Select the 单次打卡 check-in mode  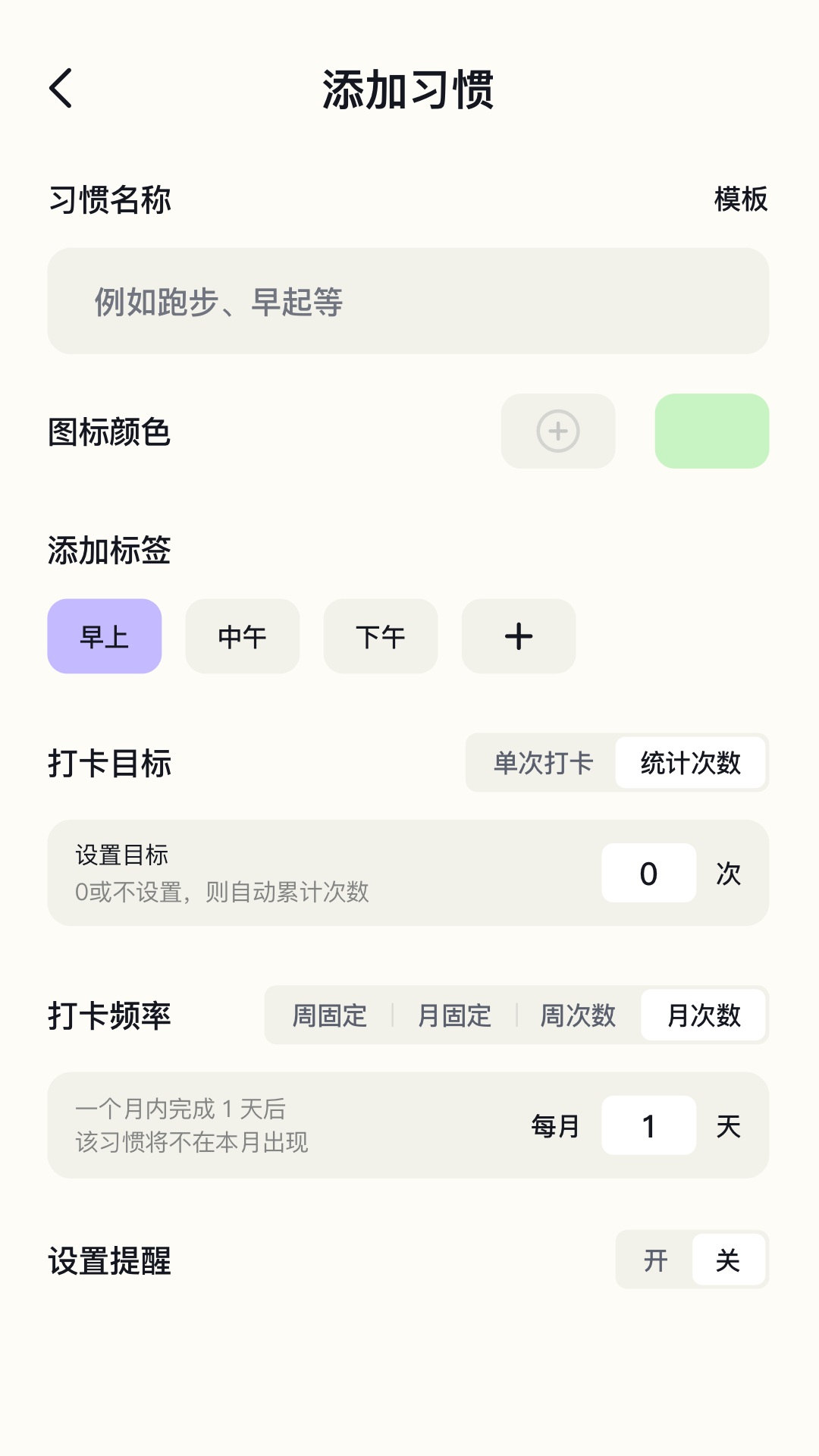click(x=543, y=764)
